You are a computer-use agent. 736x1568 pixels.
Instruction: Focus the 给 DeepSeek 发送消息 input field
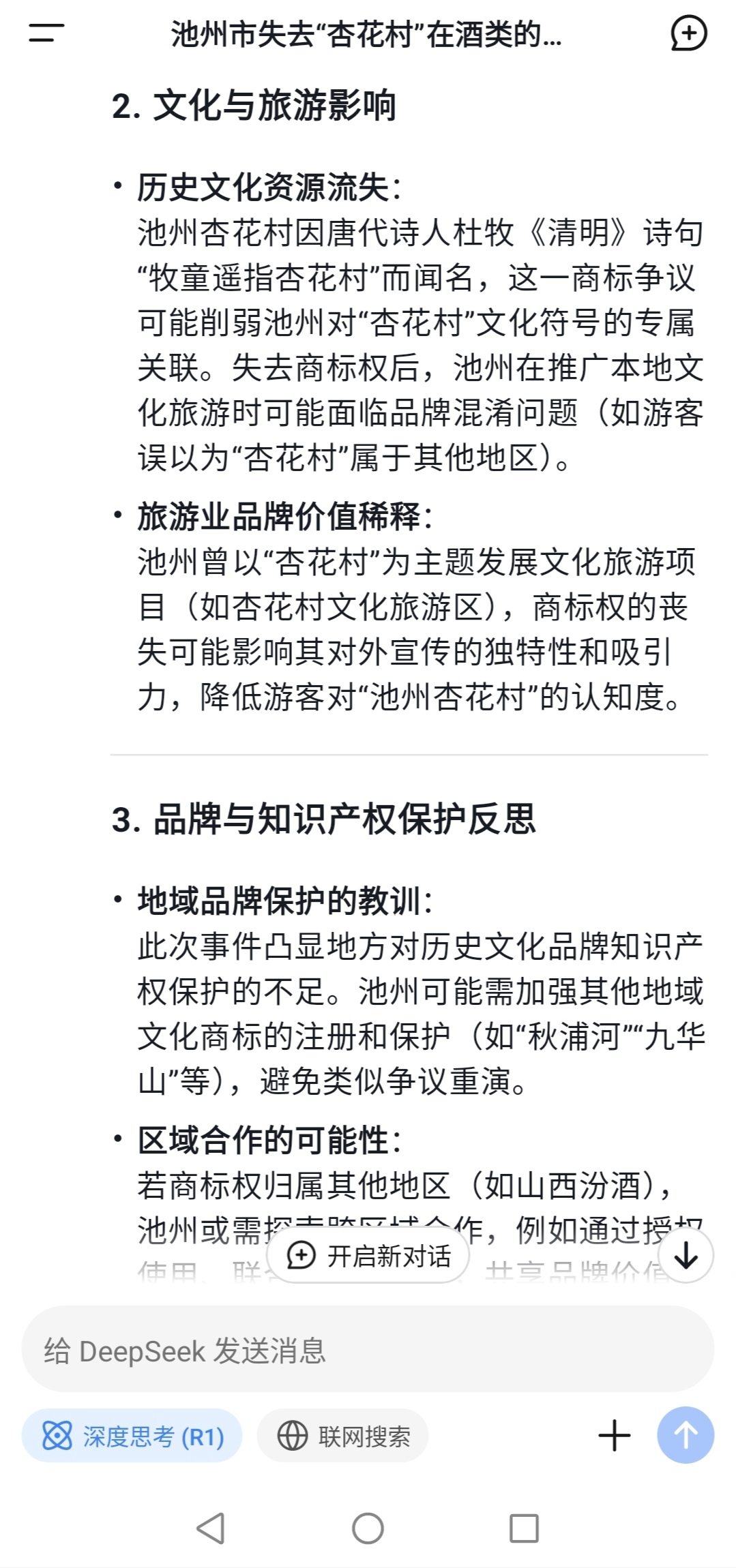coord(368,1351)
